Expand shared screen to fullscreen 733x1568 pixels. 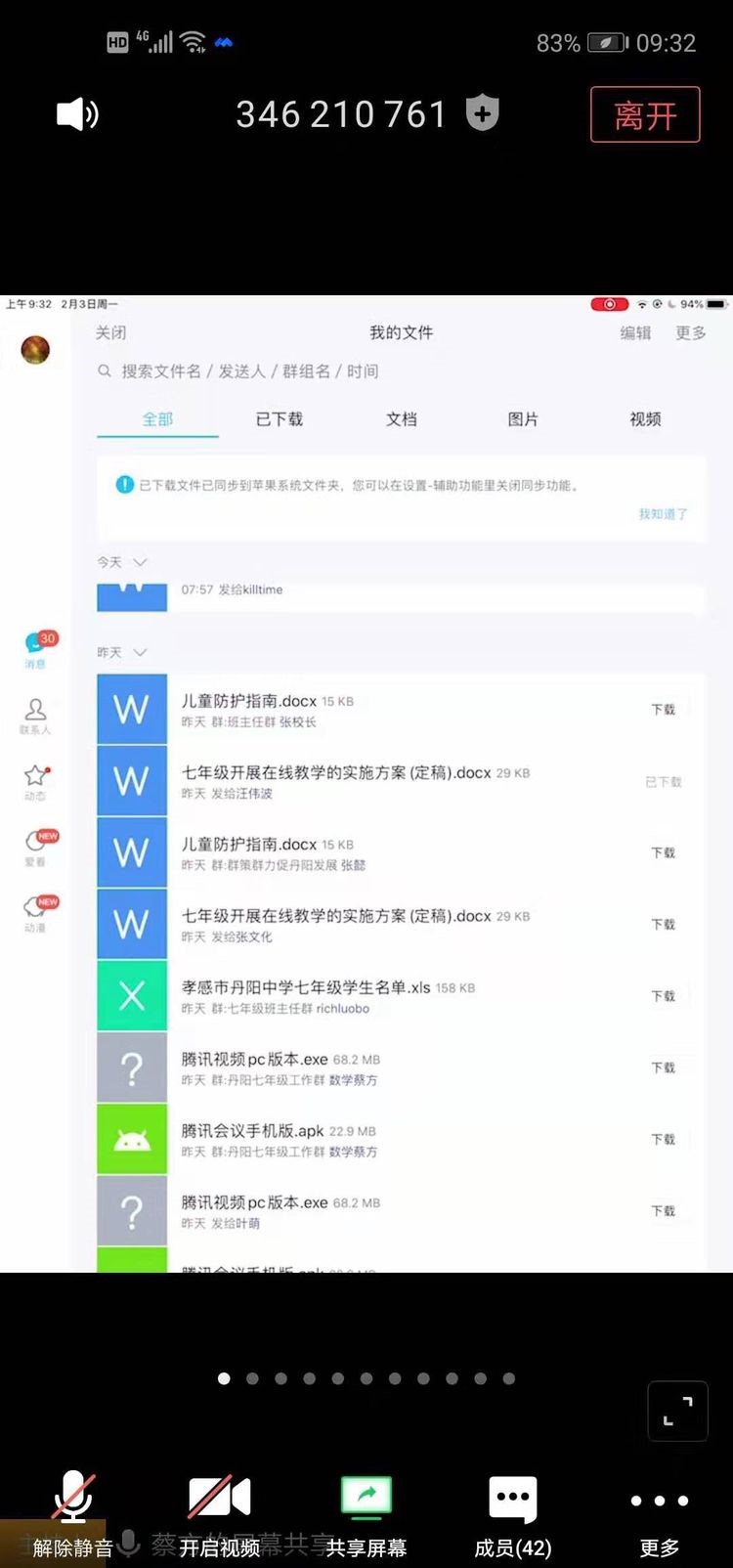(x=677, y=1411)
